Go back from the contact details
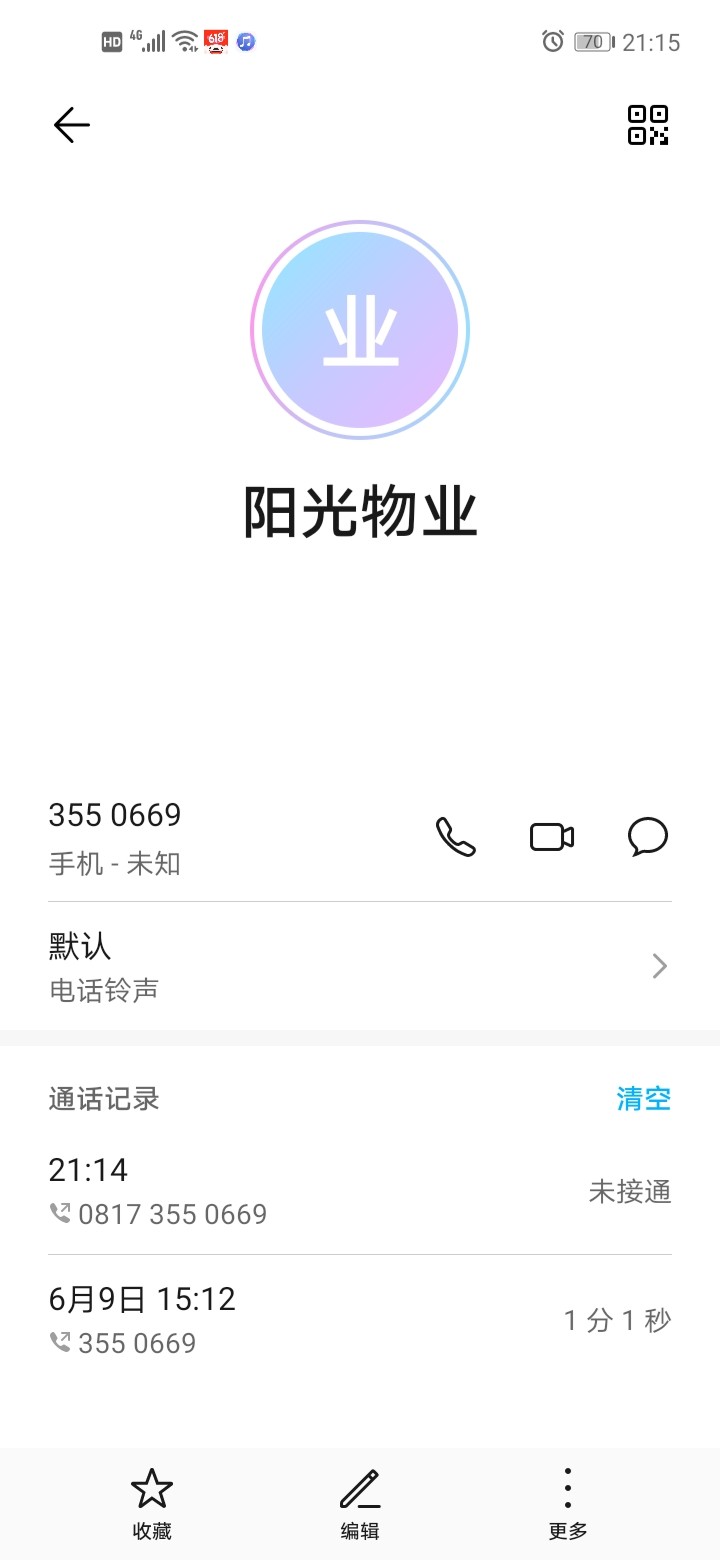The width and height of the screenshot is (720, 1560). point(72,125)
